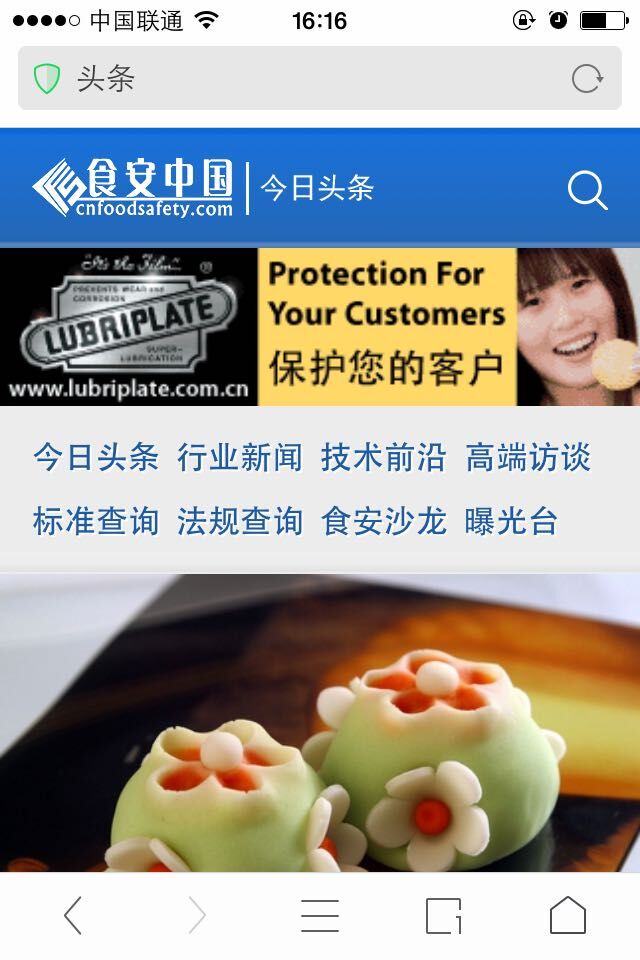The width and height of the screenshot is (640, 960).
Task: Open the 高端访谈 section
Action: [528, 458]
